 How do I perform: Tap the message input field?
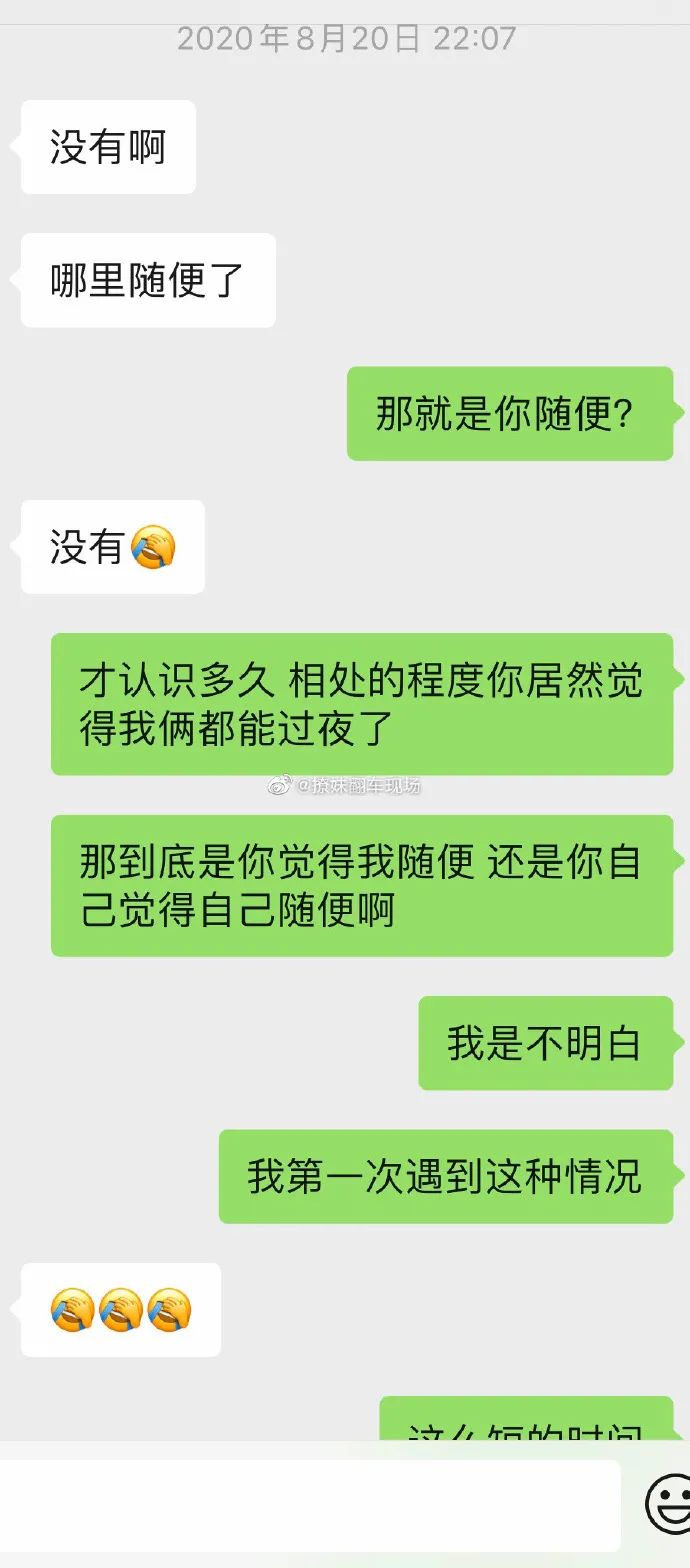point(310,1505)
